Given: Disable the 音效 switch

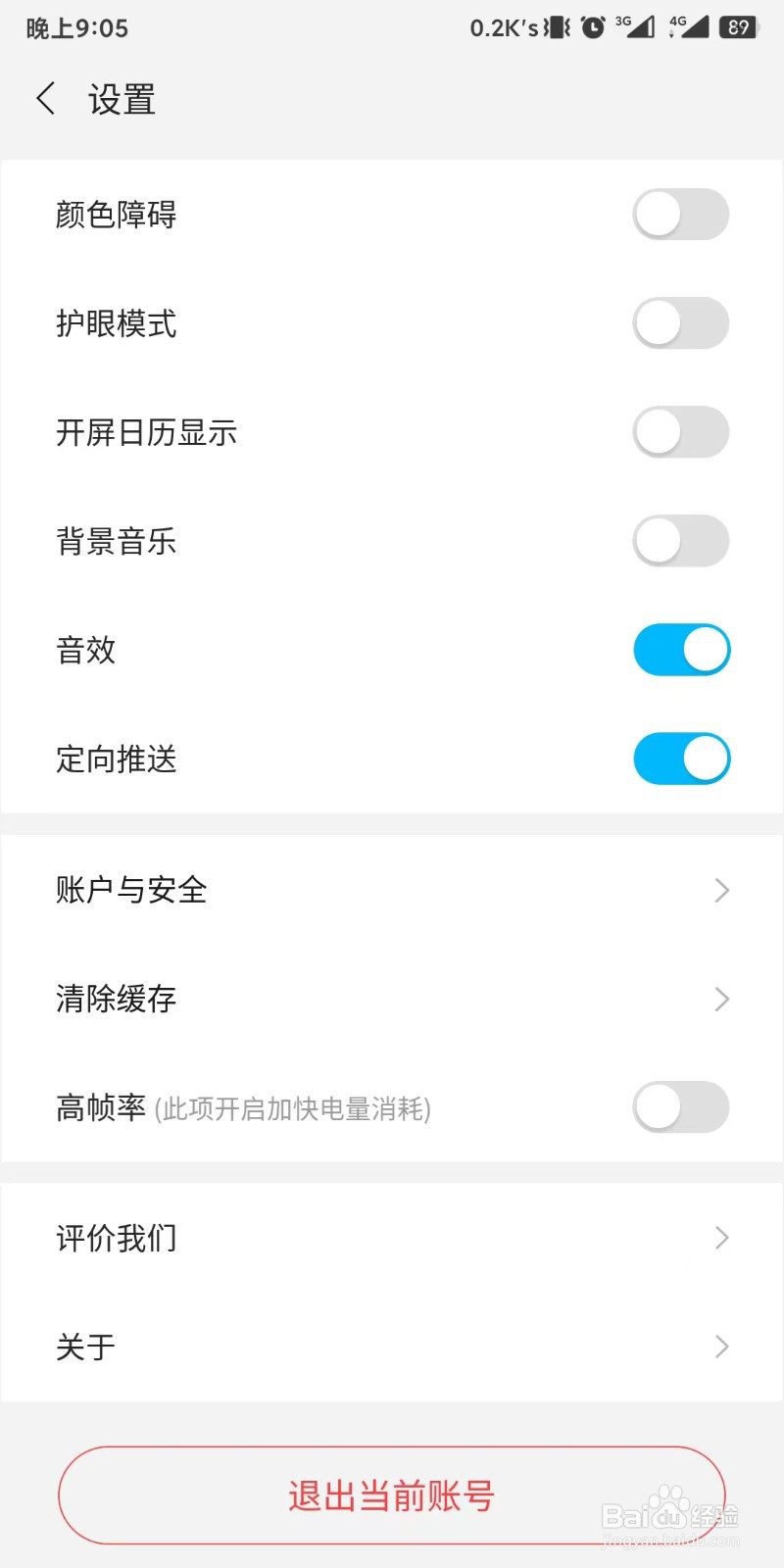Looking at the screenshot, I should 681,649.
